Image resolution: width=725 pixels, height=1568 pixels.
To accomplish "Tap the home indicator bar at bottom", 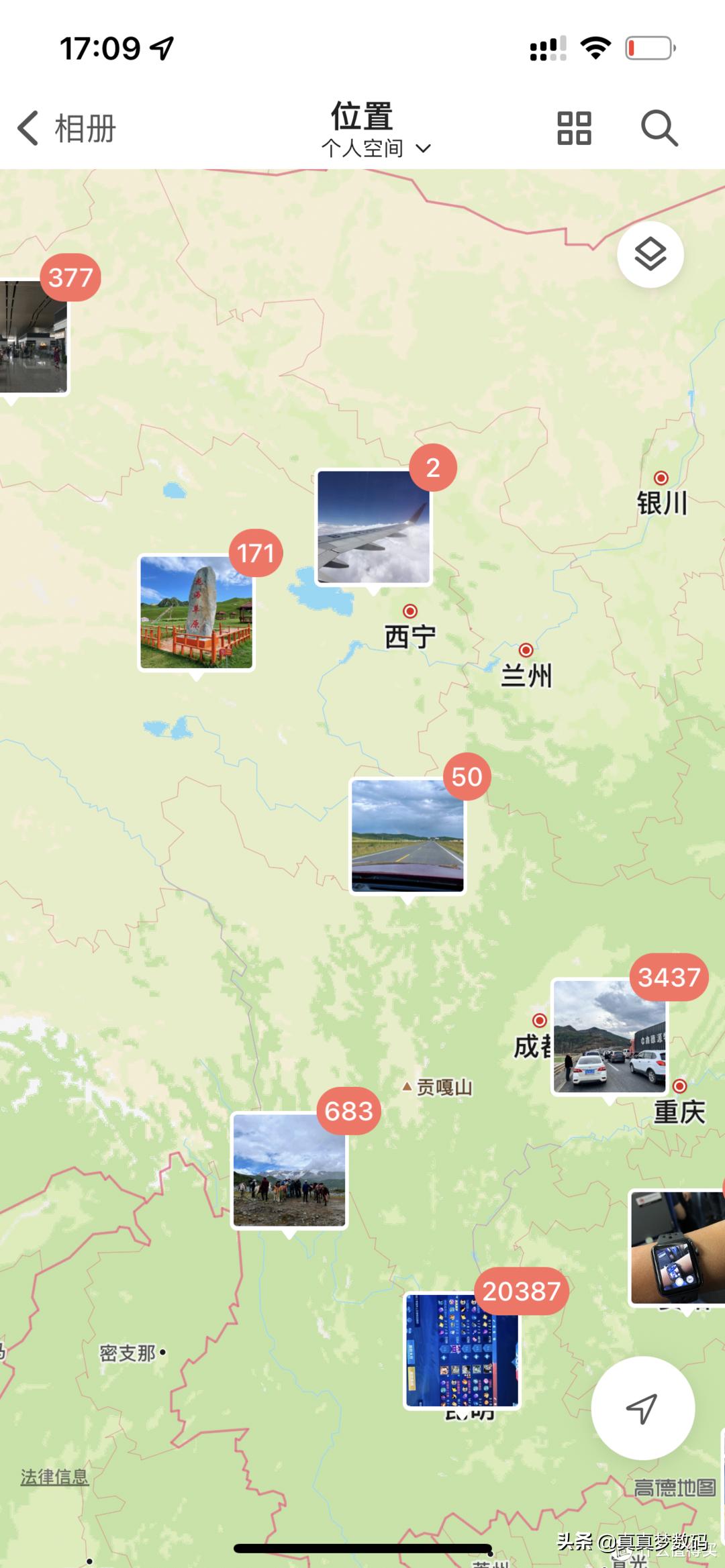I will tap(362, 1547).
